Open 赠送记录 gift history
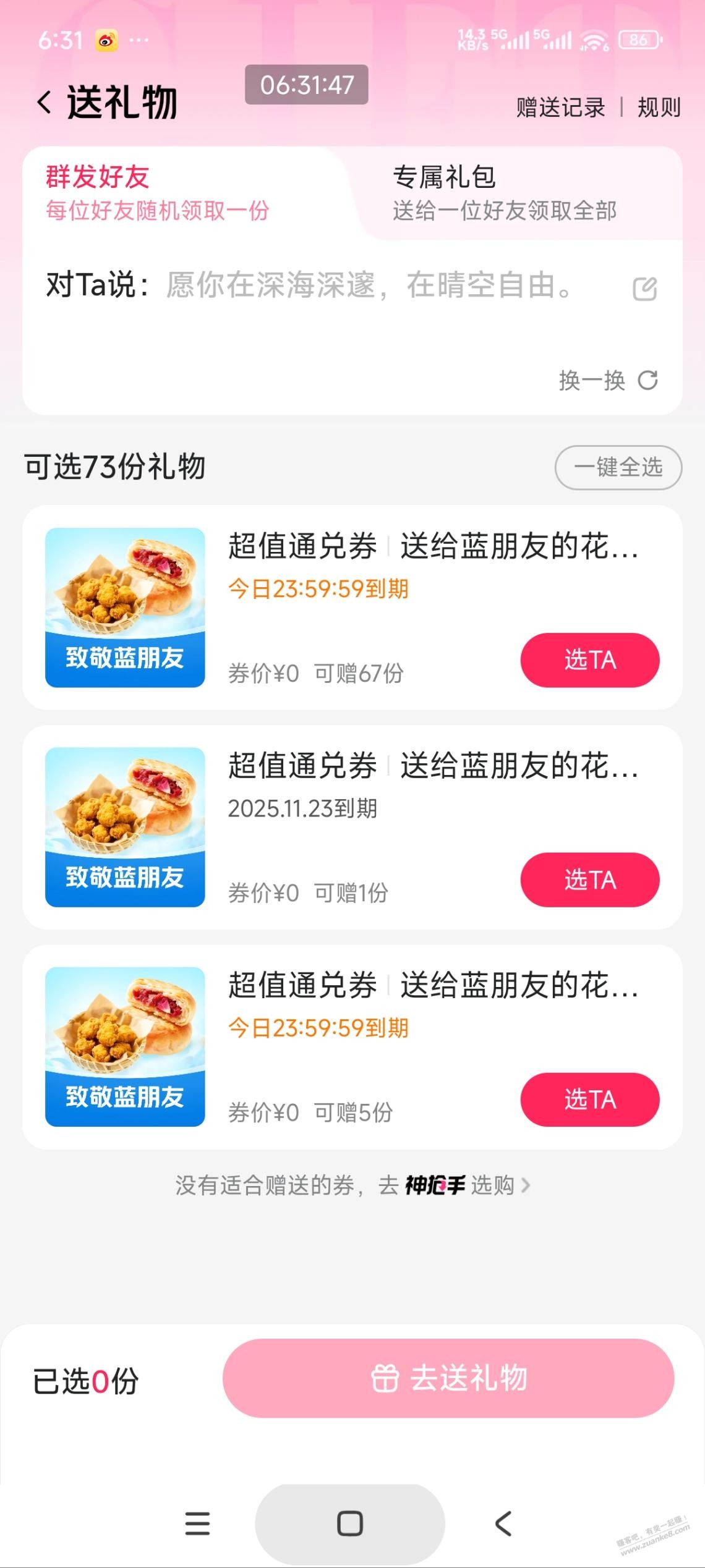The width and height of the screenshot is (705, 1568). pos(560,108)
